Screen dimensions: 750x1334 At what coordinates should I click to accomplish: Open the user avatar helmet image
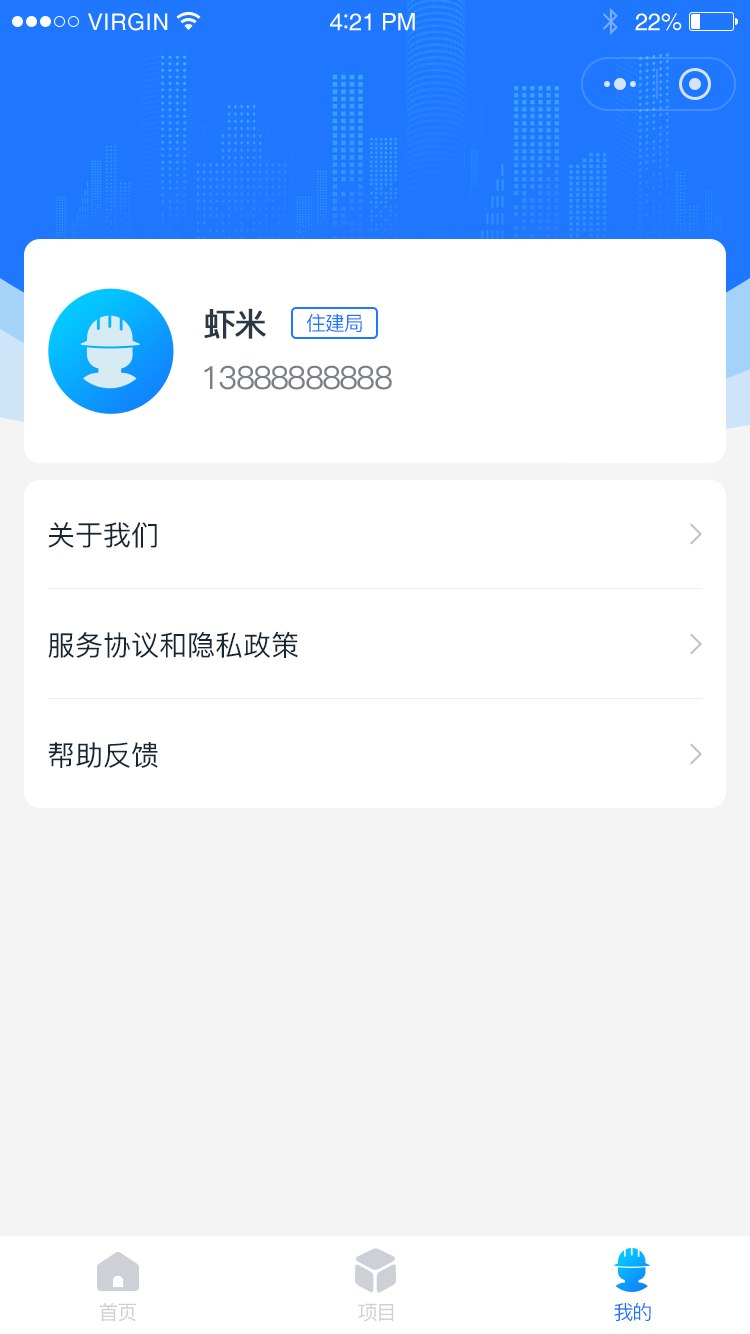[111, 351]
